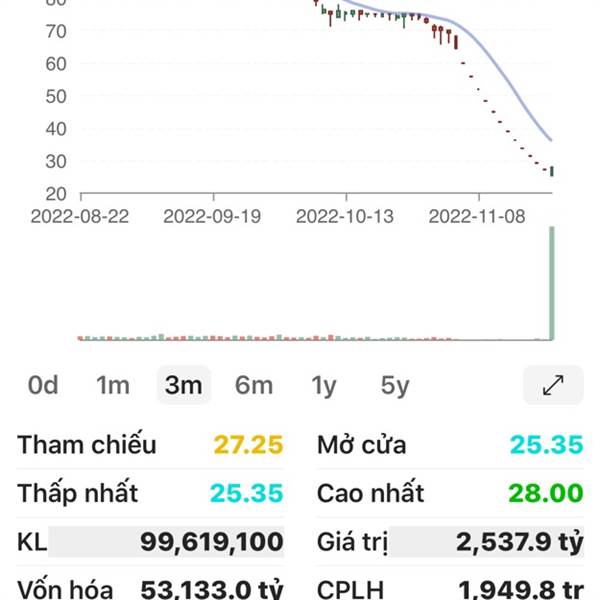Select the 0d chart range
600x600 pixels.
pos(43,385)
